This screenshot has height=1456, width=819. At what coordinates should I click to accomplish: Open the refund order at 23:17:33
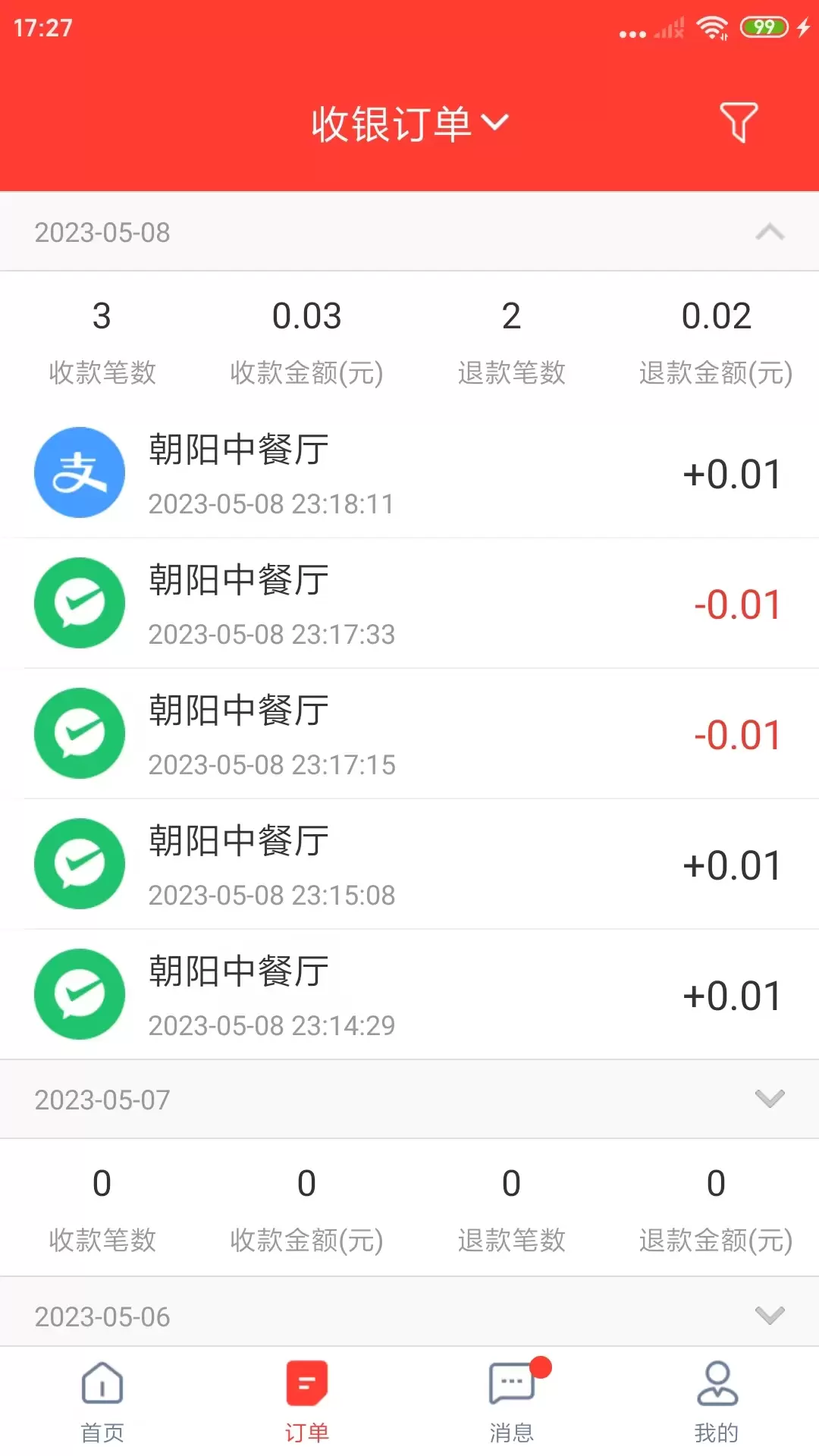pyautogui.click(x=409, y=604)
